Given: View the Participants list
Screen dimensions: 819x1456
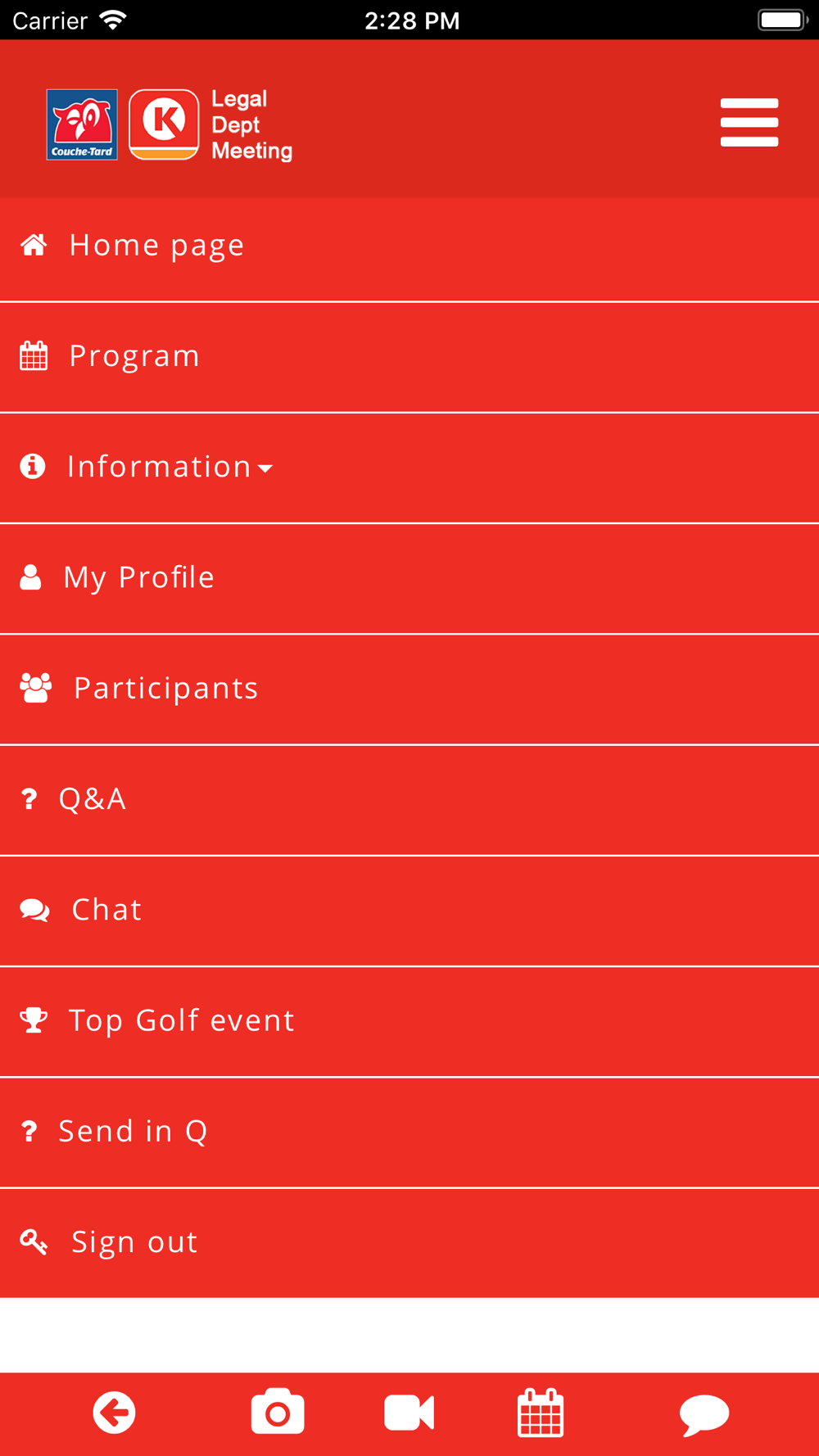Looking at the screenshot, I should click(x=409, y=689).
